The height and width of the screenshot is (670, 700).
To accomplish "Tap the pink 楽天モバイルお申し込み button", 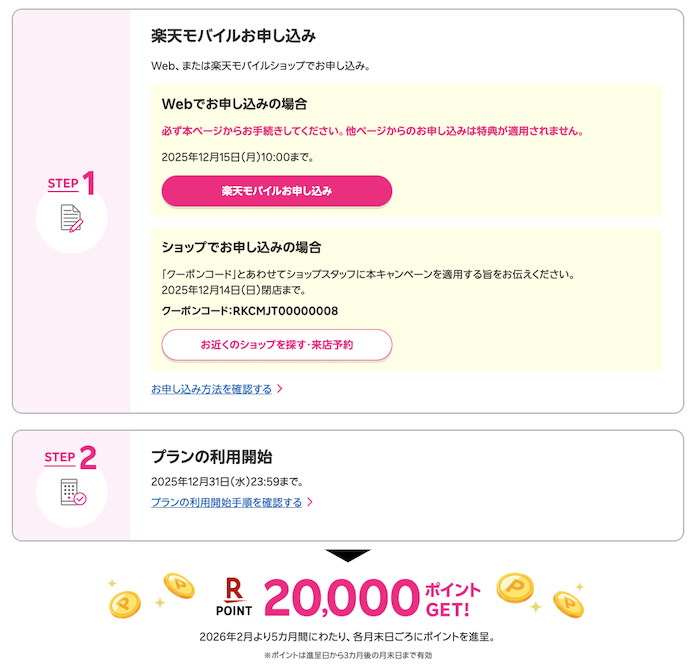I will tap(276, 190).
